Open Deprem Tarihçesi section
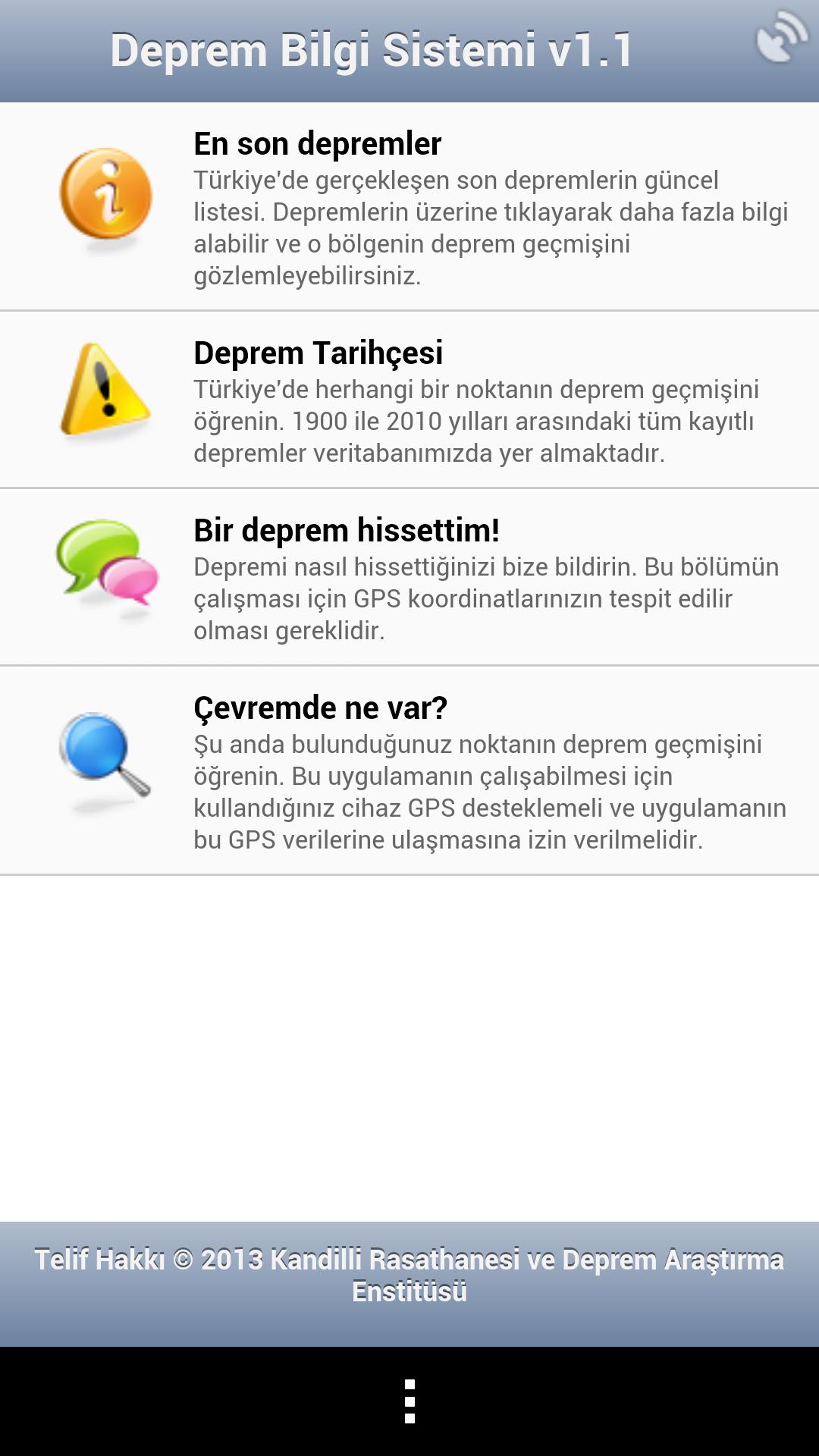The height and width of the screenshot is (1456, 819). (409, 400)
